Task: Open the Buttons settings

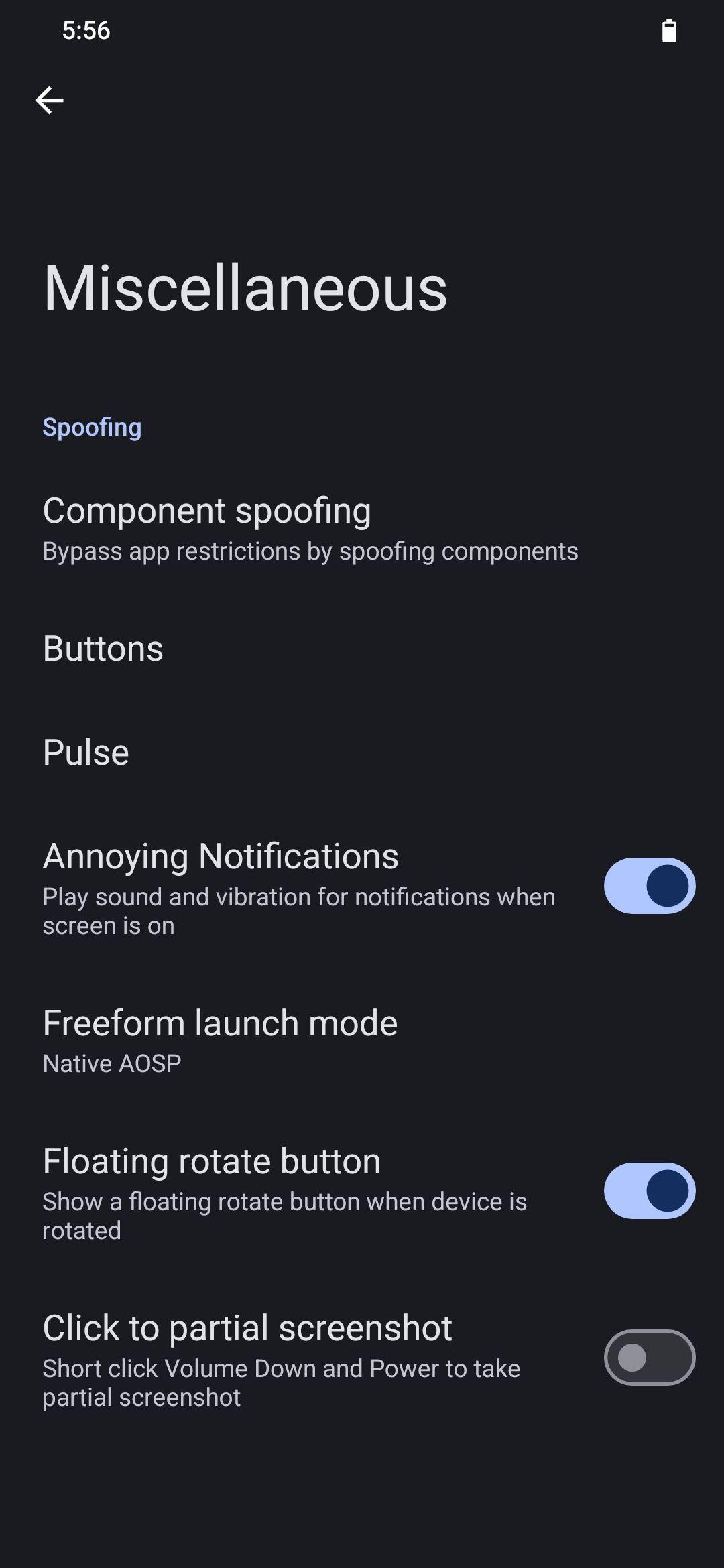Action: pyautogui.click(x=362, y=649)
